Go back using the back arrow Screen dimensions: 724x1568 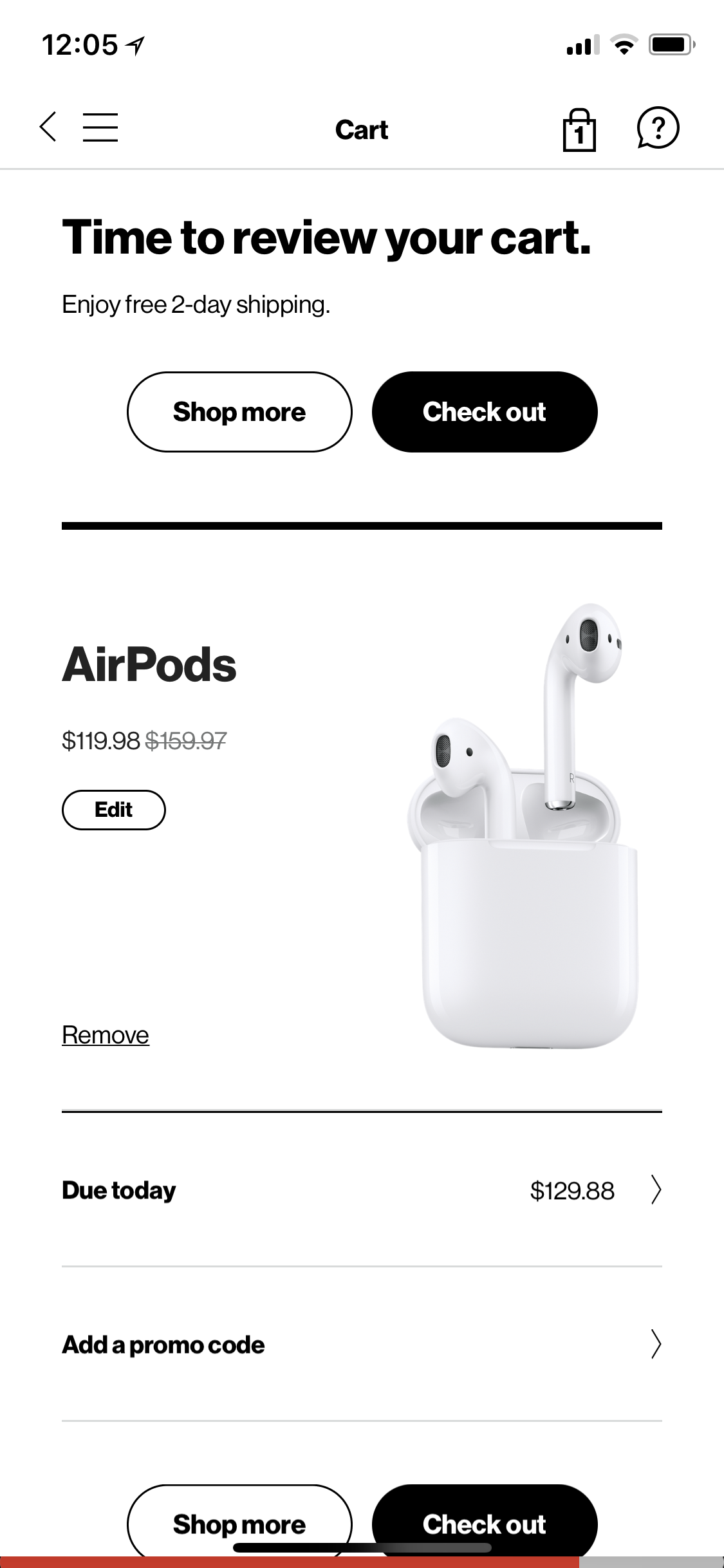48,127
